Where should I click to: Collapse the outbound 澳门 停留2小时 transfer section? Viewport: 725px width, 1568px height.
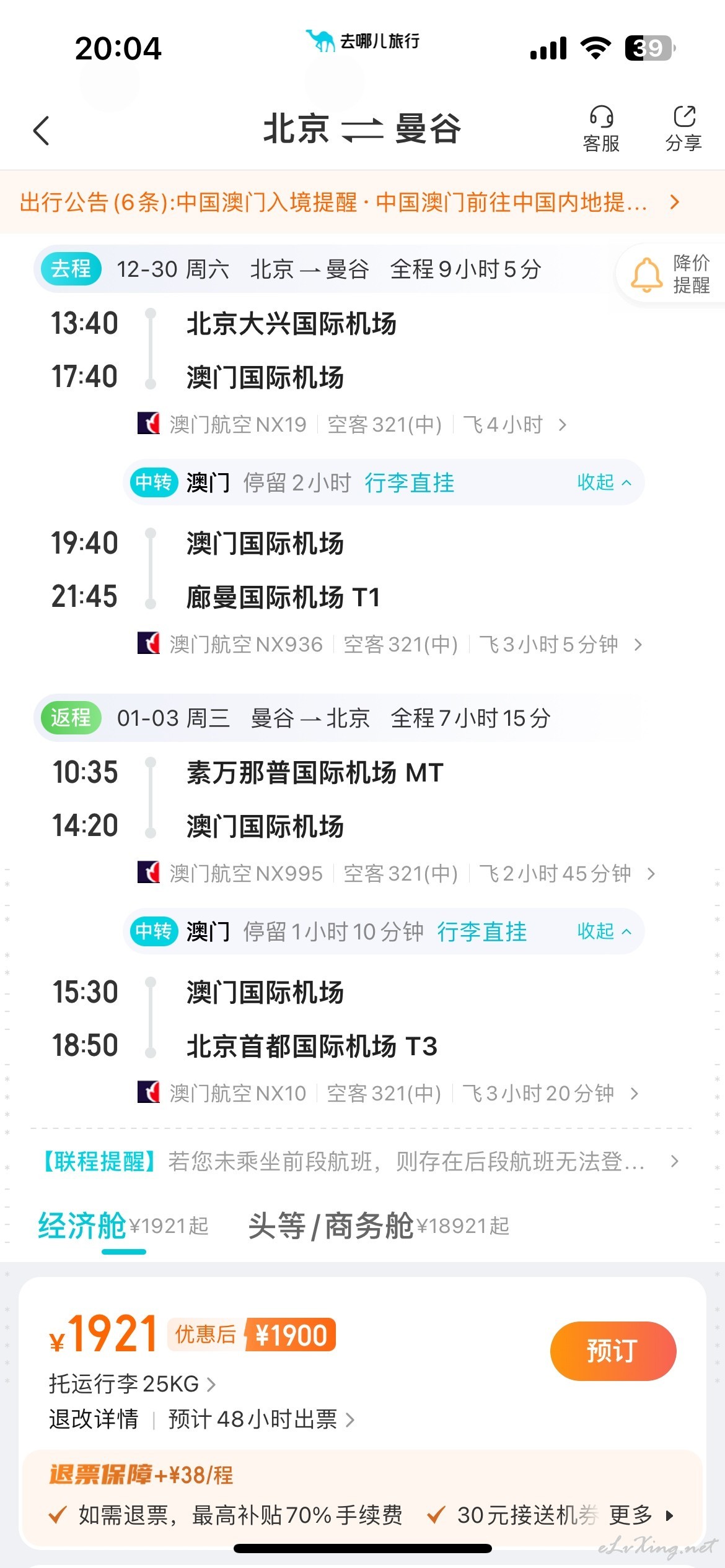pos(604,482)
